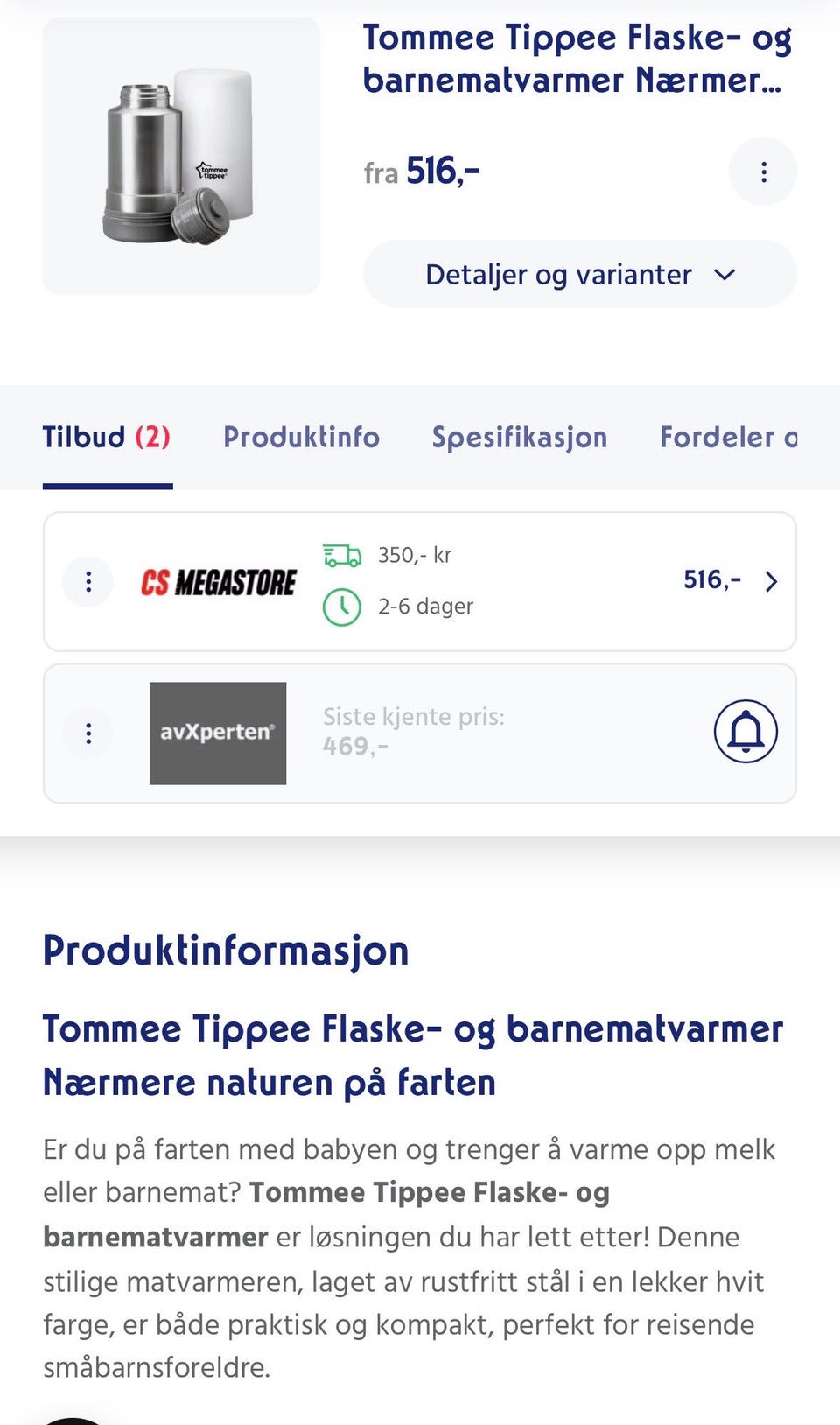Enable a price alert for avXperten

(746, 733)
